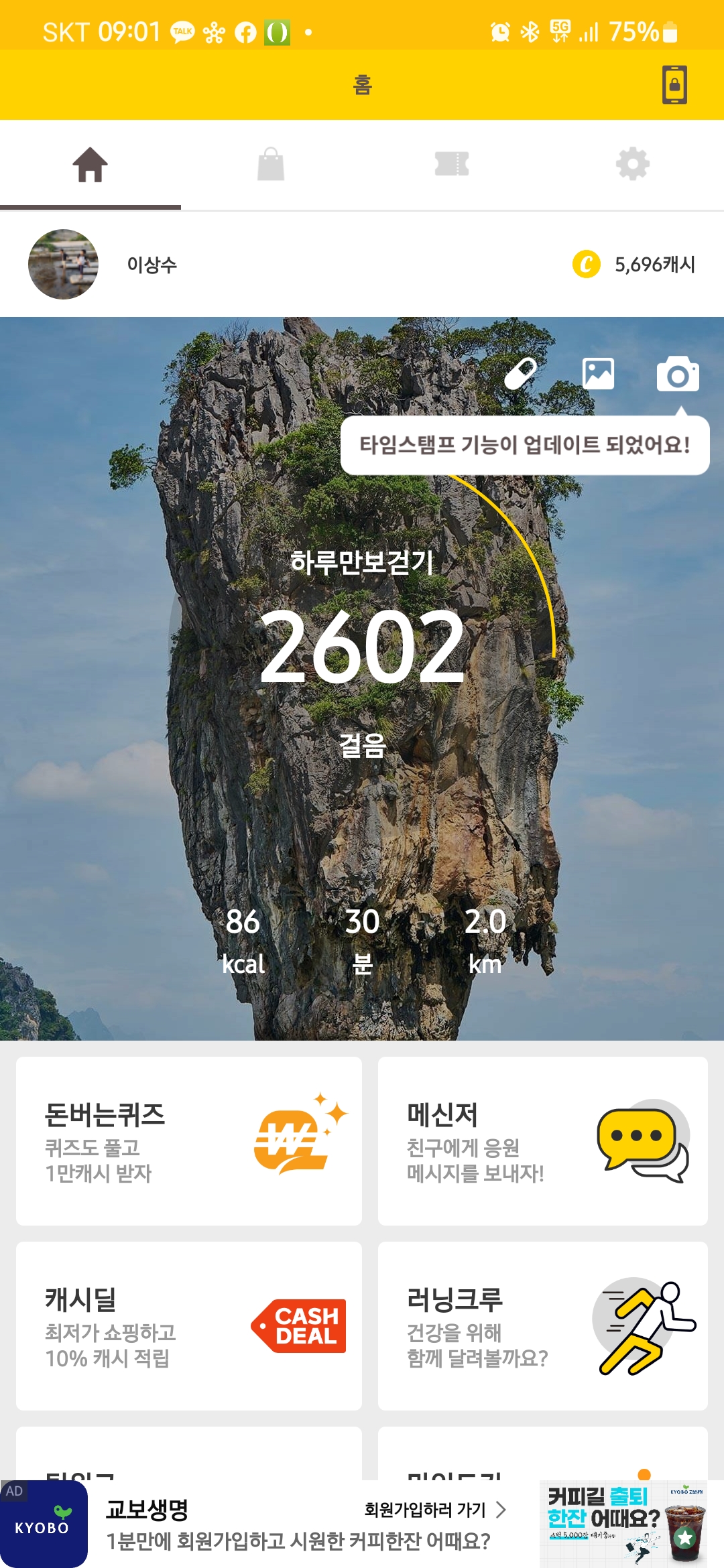Launch the timestamp camera icon

coord(678,374)
